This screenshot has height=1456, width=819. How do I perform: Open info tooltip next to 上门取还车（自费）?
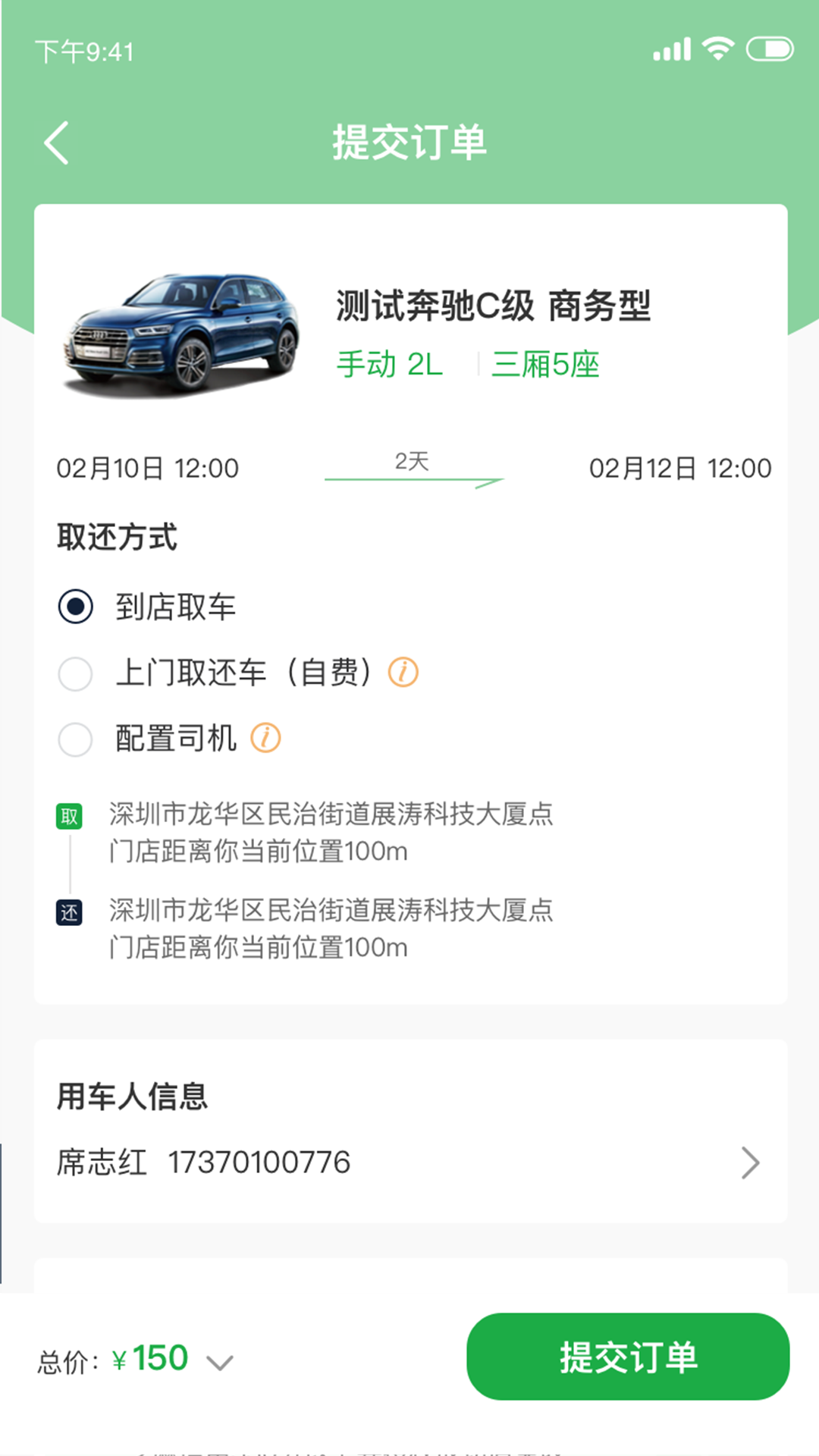coord(403,673)
